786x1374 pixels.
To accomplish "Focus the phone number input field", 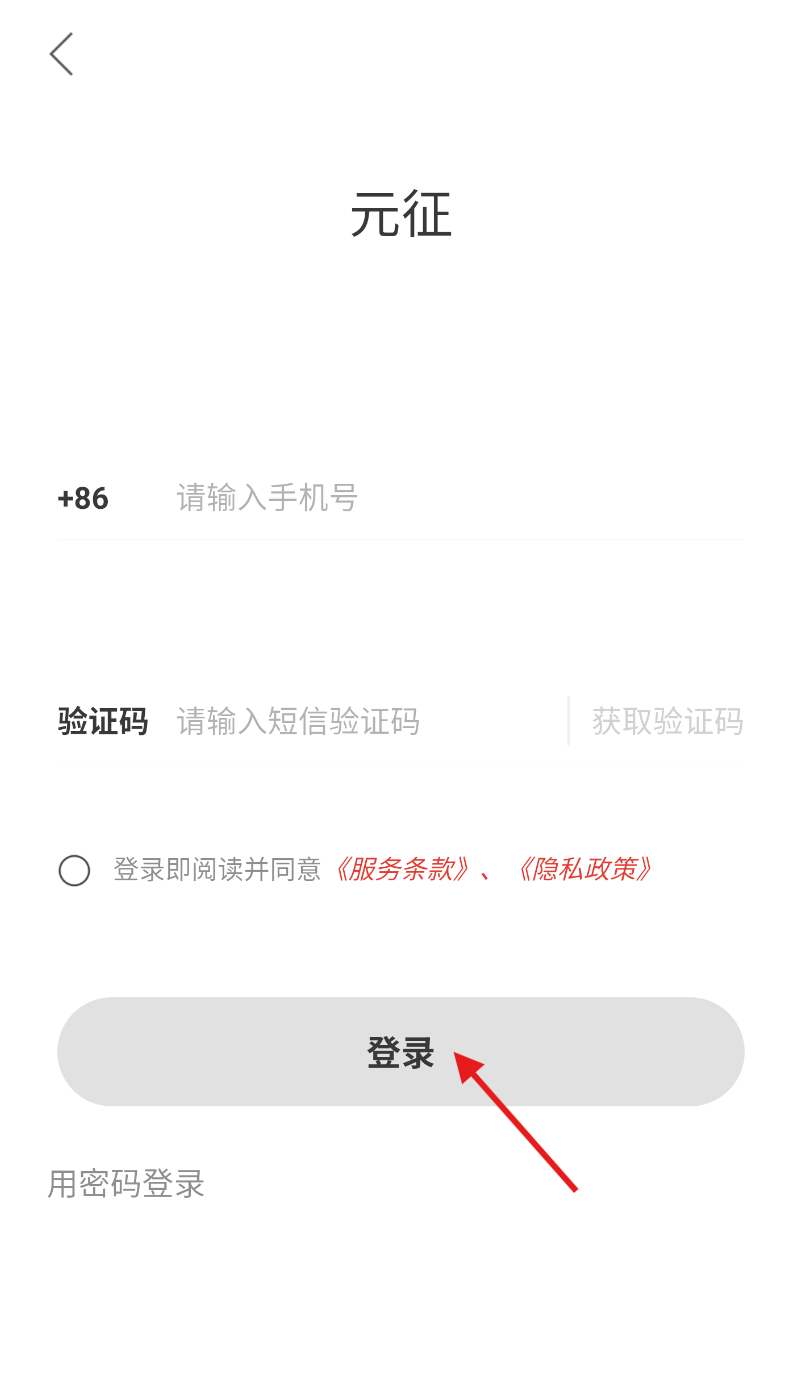I will click(x=450, y=498).
